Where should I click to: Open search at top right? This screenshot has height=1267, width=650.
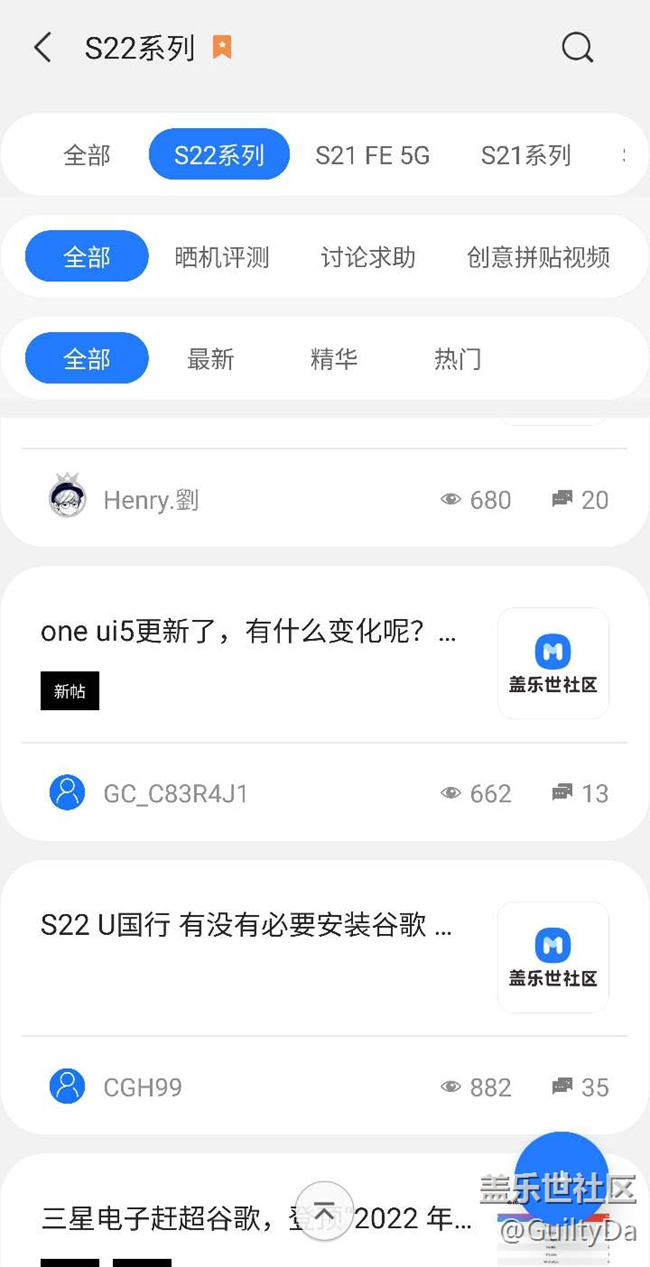point(577,47)
